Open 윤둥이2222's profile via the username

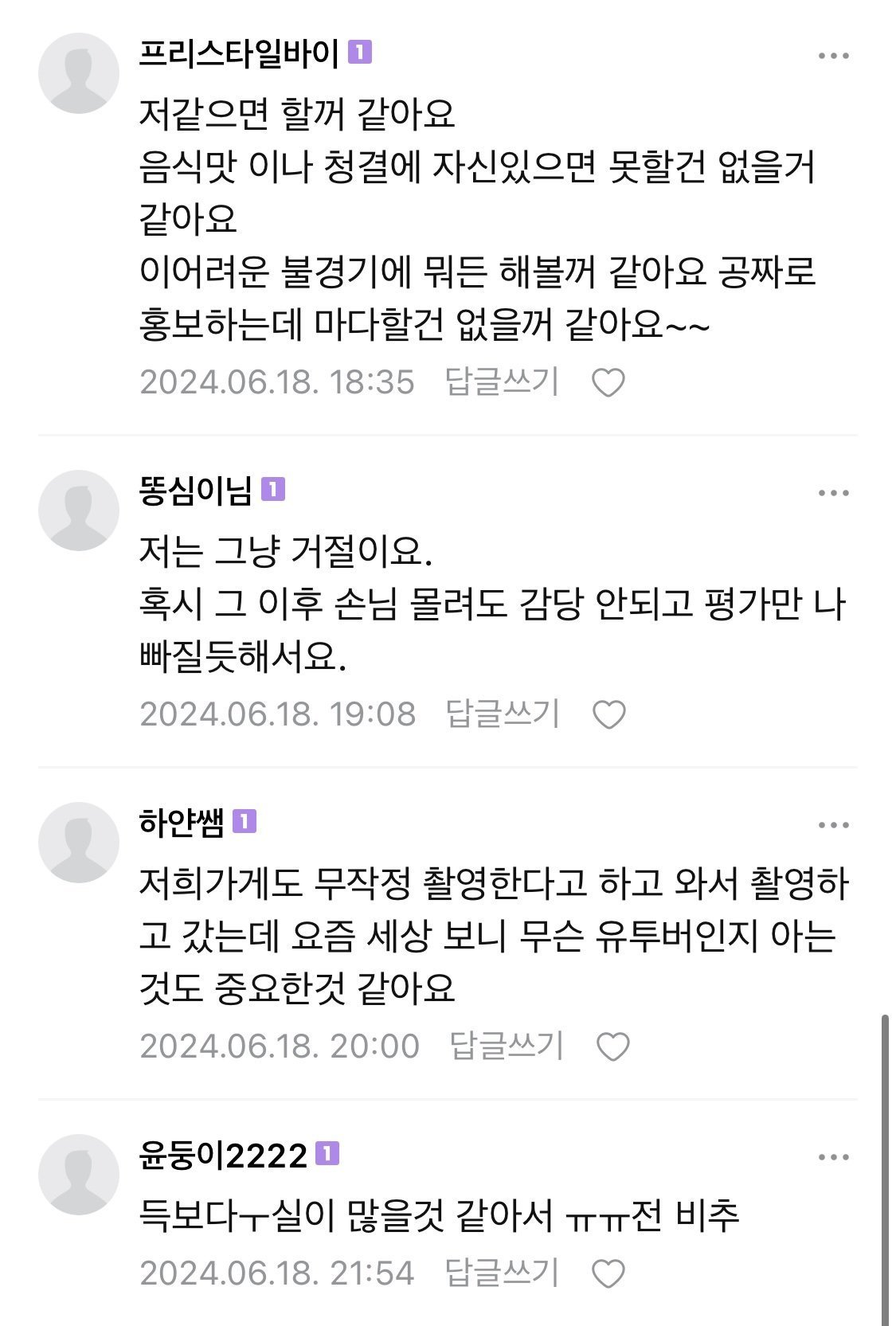click(223, 1156)
